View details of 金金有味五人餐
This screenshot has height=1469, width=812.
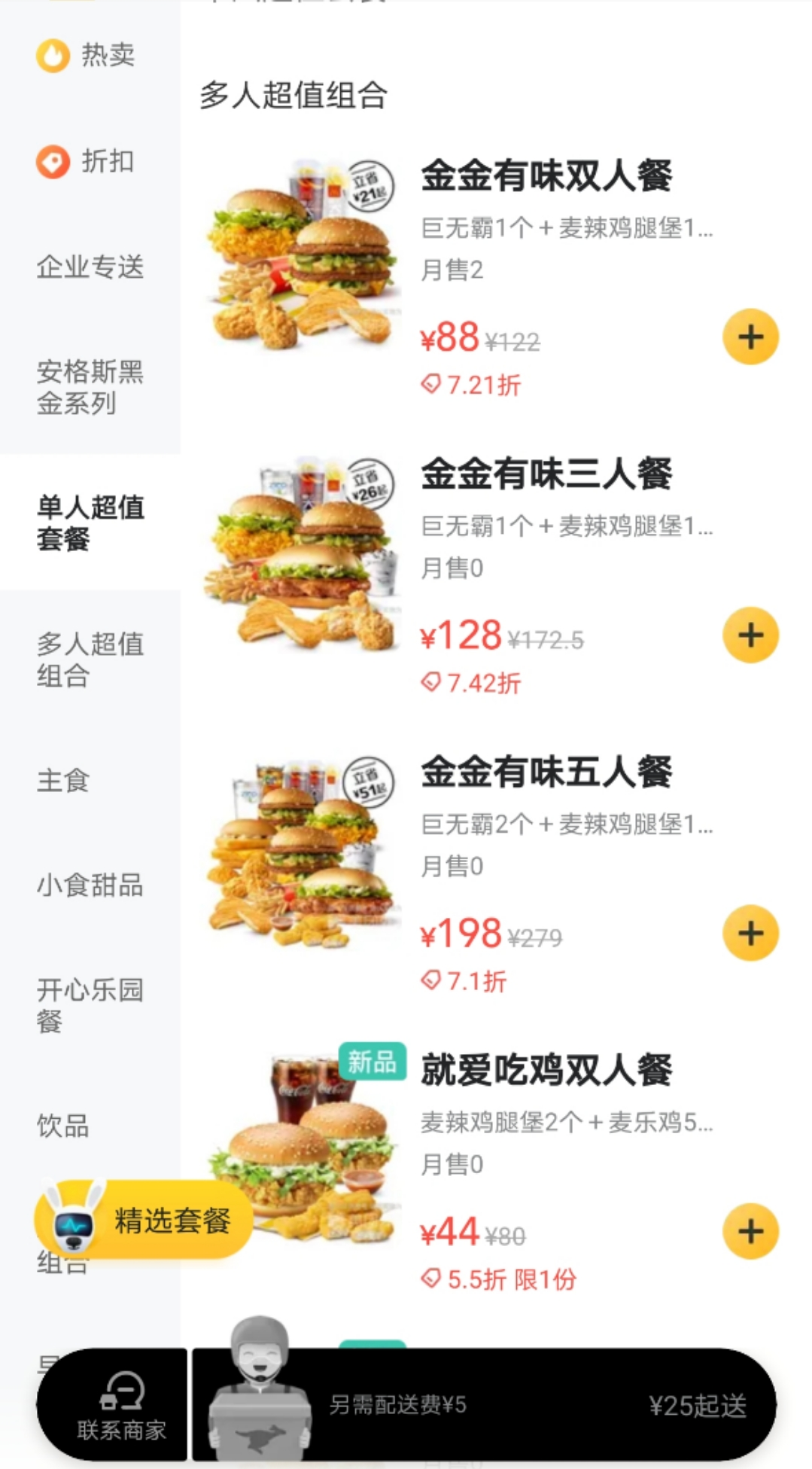(x=546, y=773)
